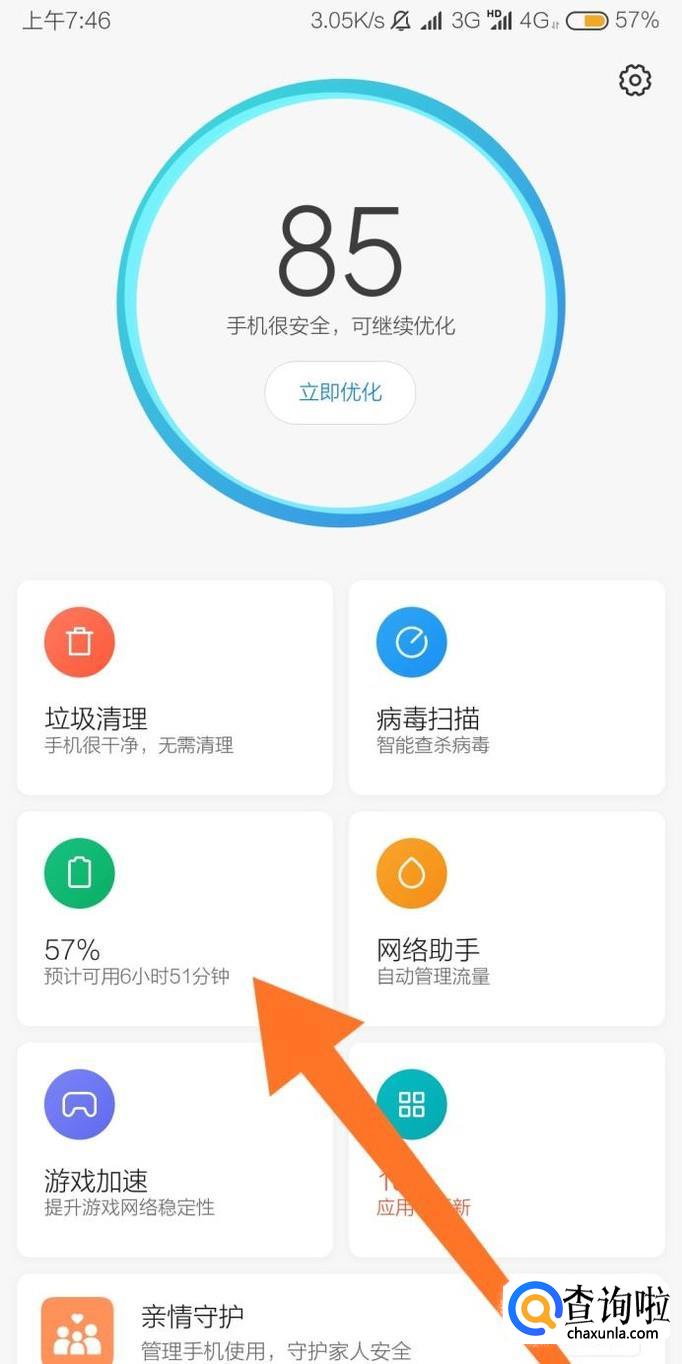Image resolution: width=682 pixels, height=1364 pixels.
Task: Open the settings gear icon
Action: point(635,80)
